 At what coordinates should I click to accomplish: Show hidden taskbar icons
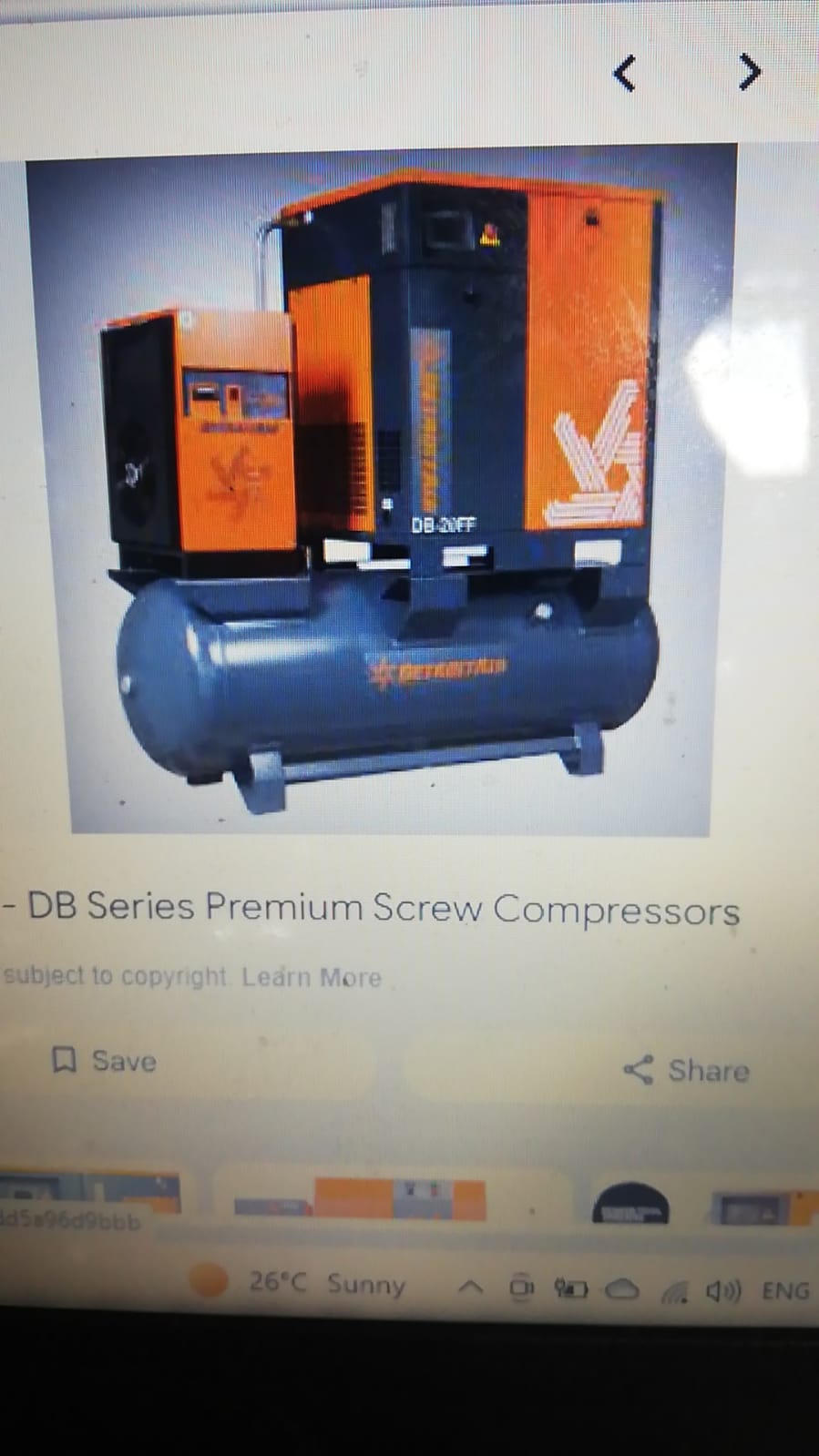(470, 1287)
